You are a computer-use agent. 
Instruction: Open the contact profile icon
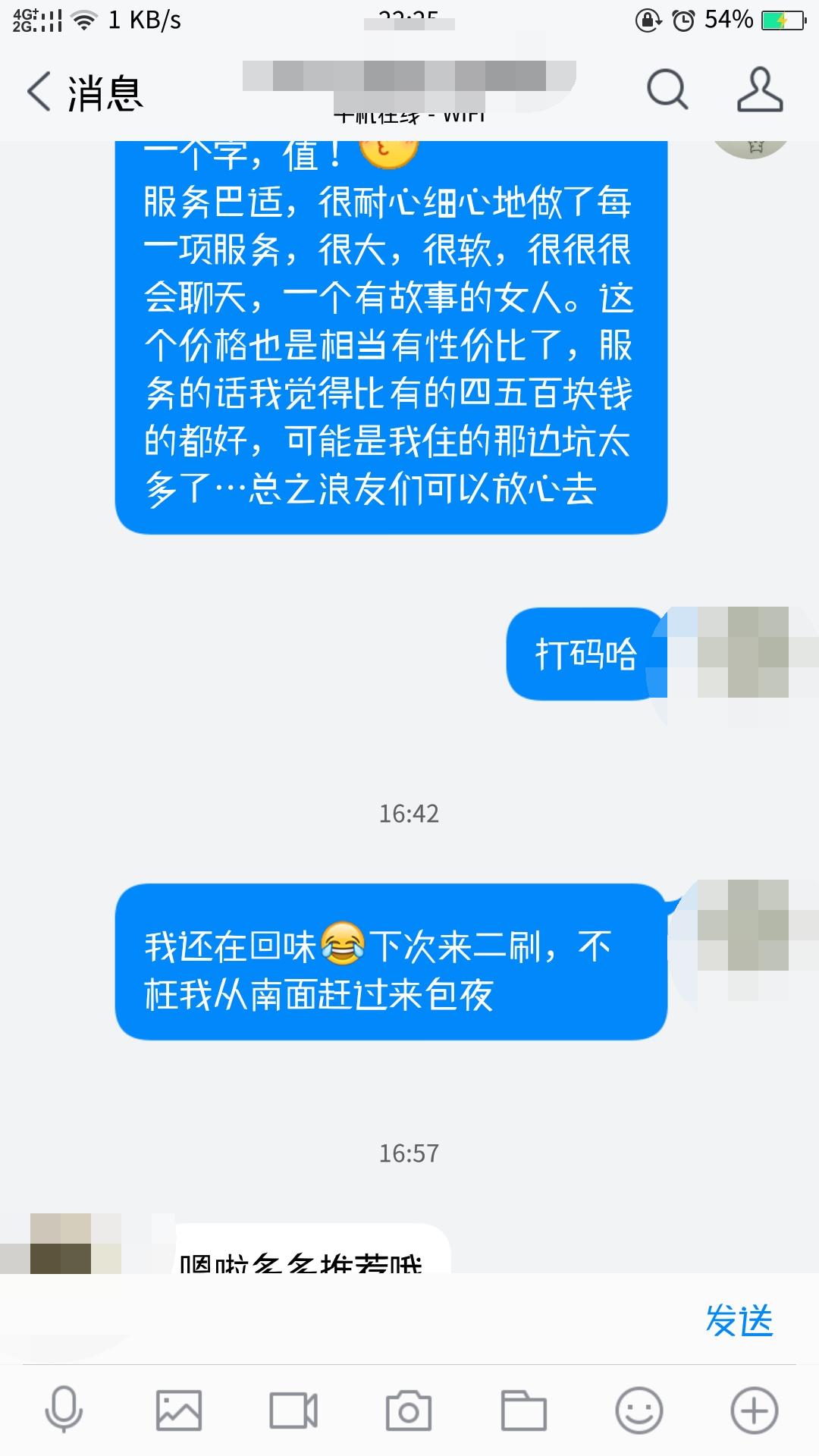pyautogui.click(x=759, y=91)
